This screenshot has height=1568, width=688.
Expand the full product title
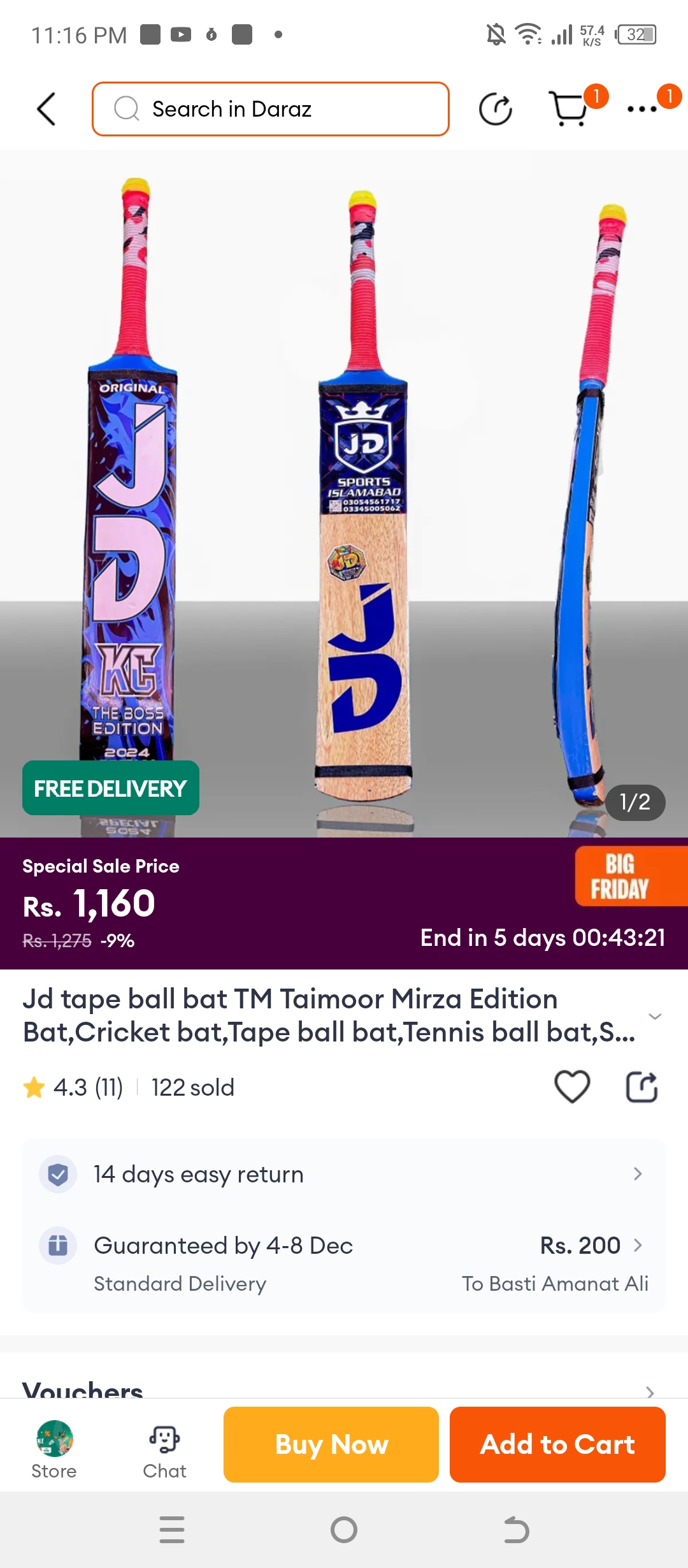click(x=654, y=1016)
